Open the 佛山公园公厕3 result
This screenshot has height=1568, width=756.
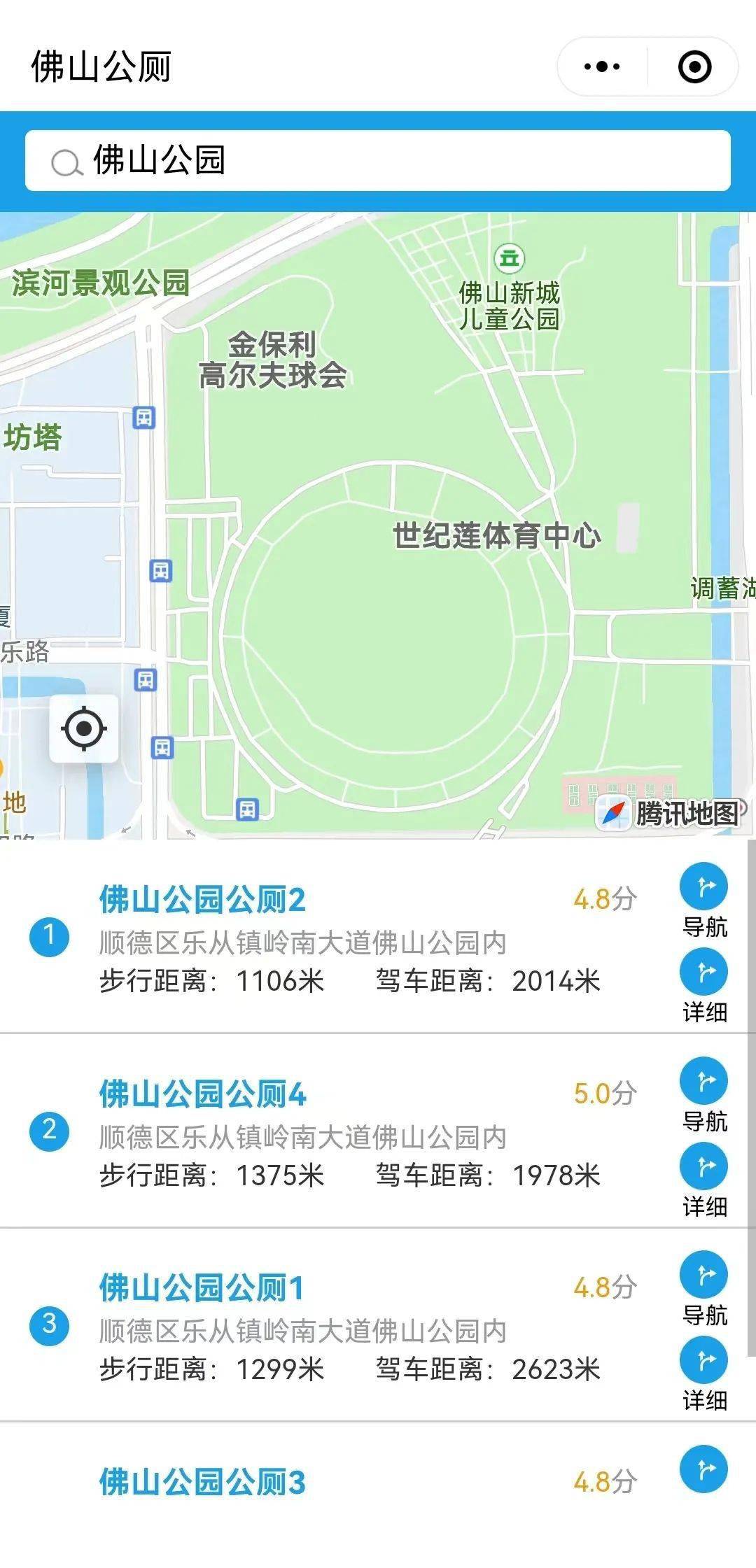(x=202, y=1482)
